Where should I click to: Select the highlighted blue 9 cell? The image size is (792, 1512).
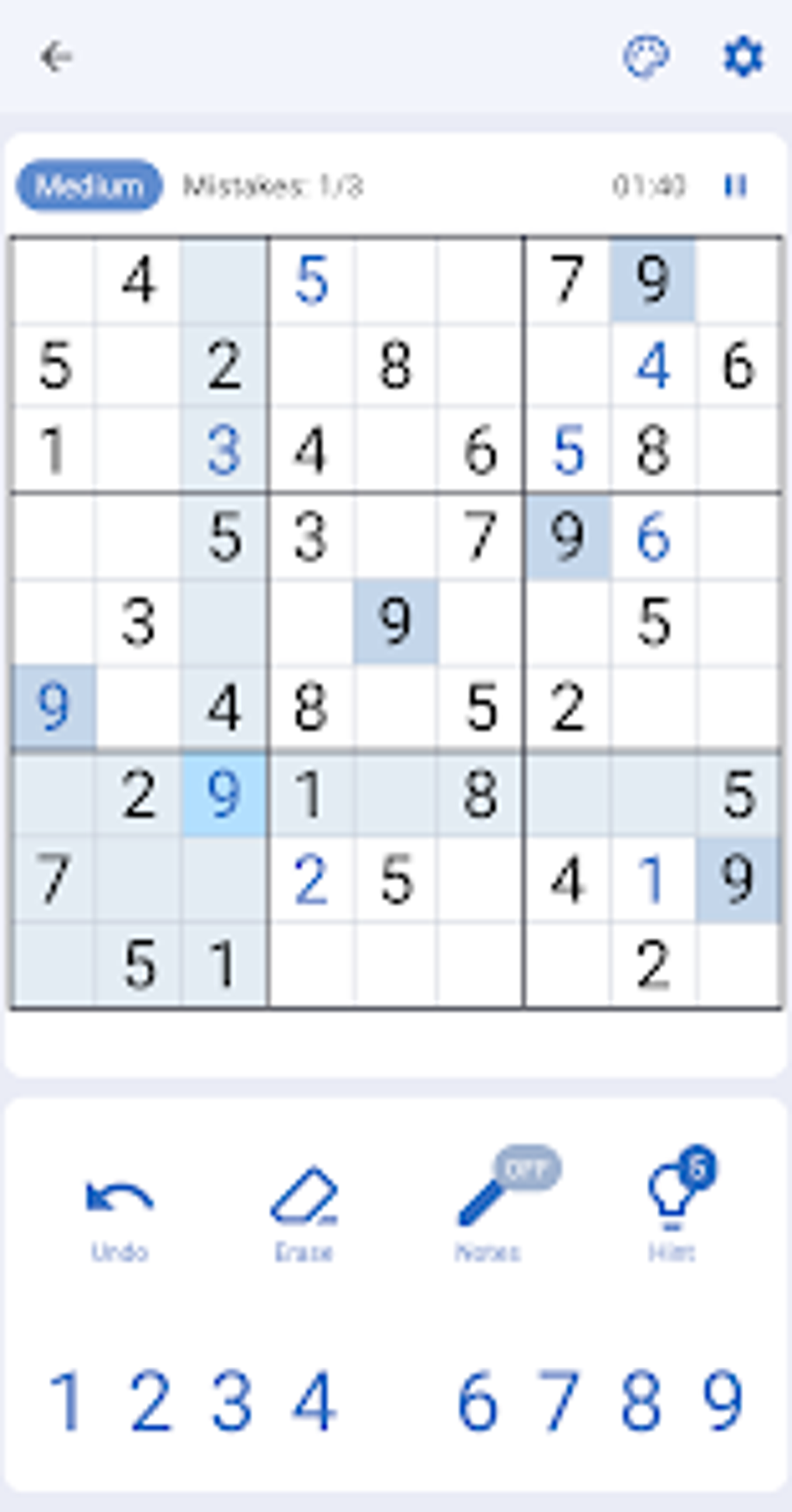(224, 794)
